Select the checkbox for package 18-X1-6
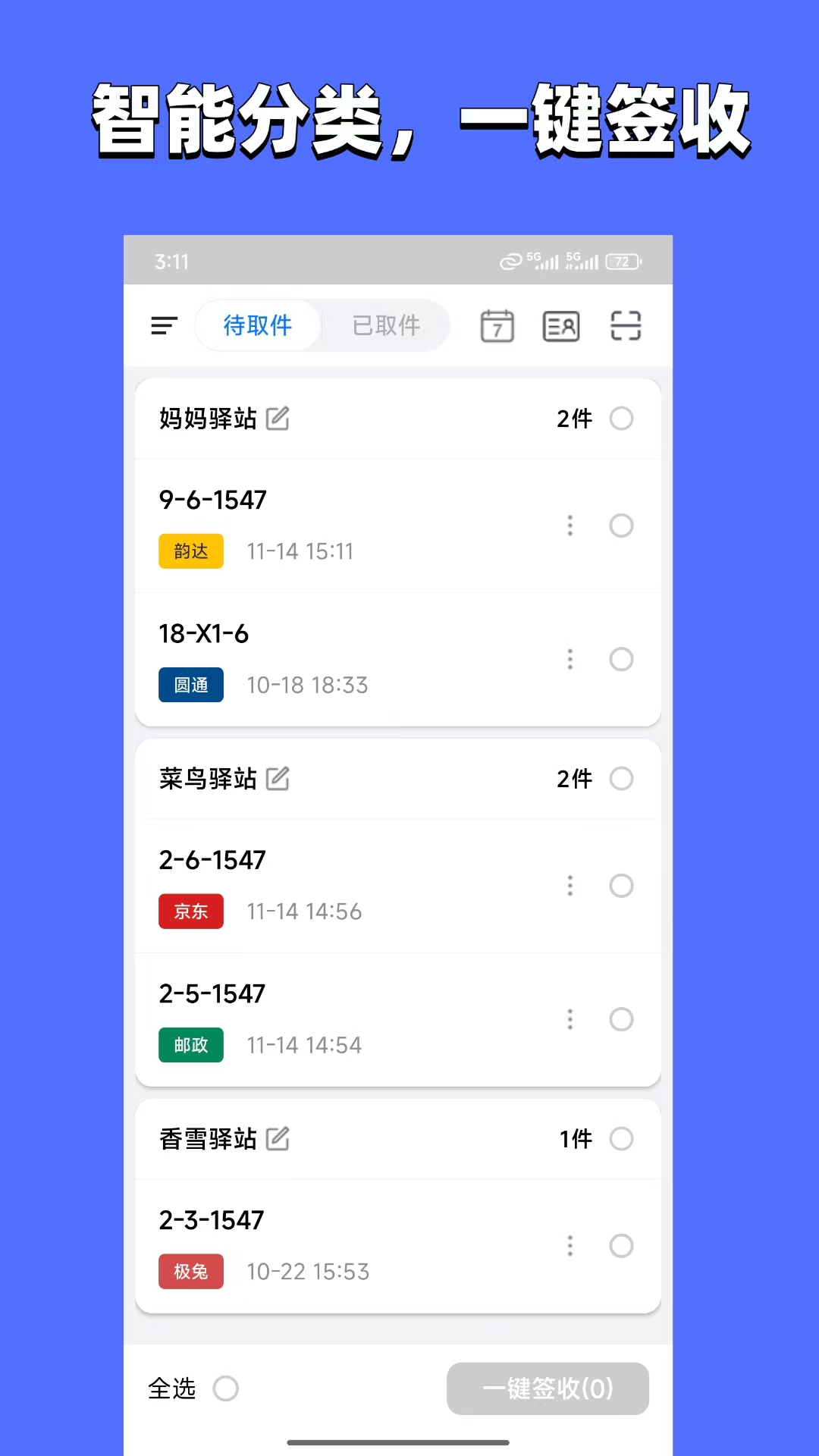Image resolution: width=819 pixels, height=1456 pixels. pos(621,659)
